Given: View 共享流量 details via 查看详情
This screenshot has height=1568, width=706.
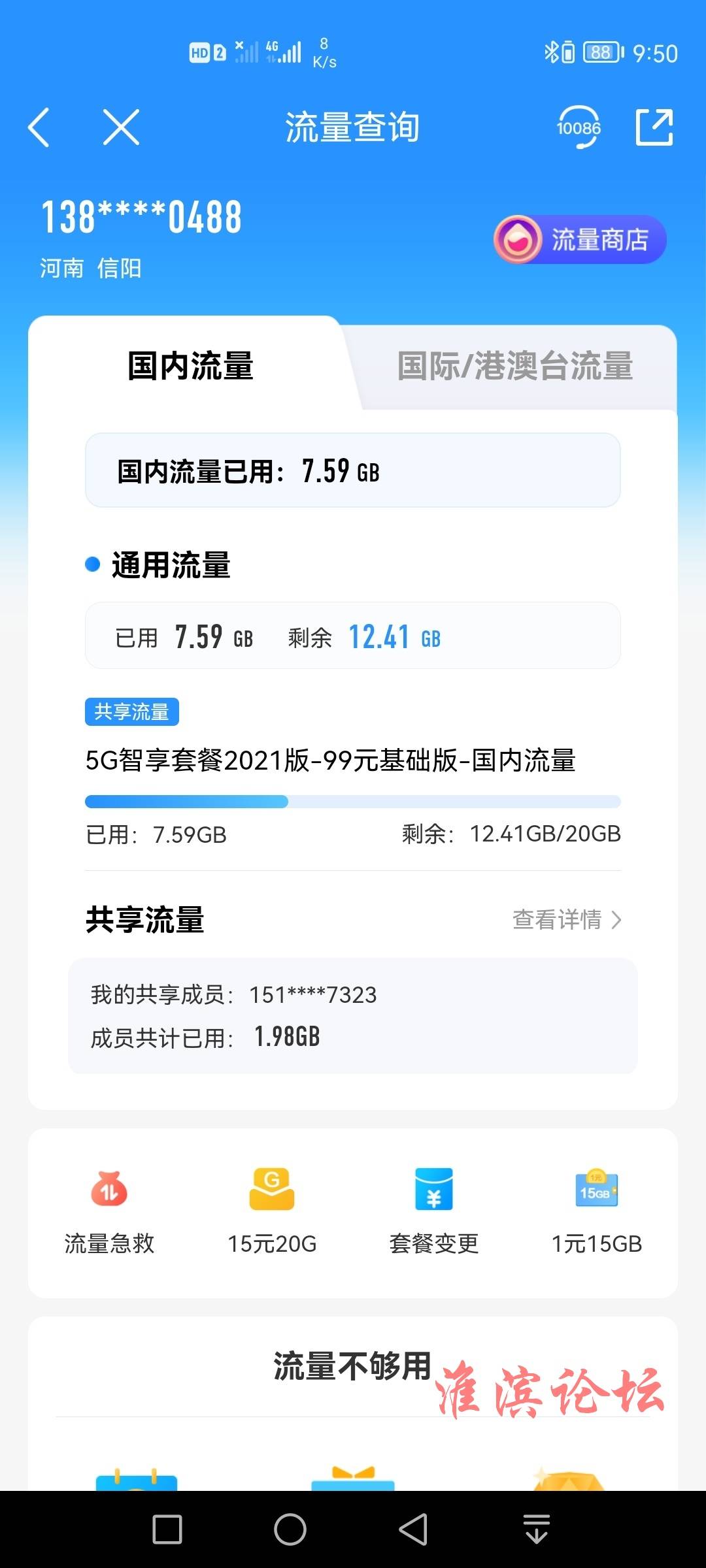Looking at the screenshot, I should pos(566,920).
